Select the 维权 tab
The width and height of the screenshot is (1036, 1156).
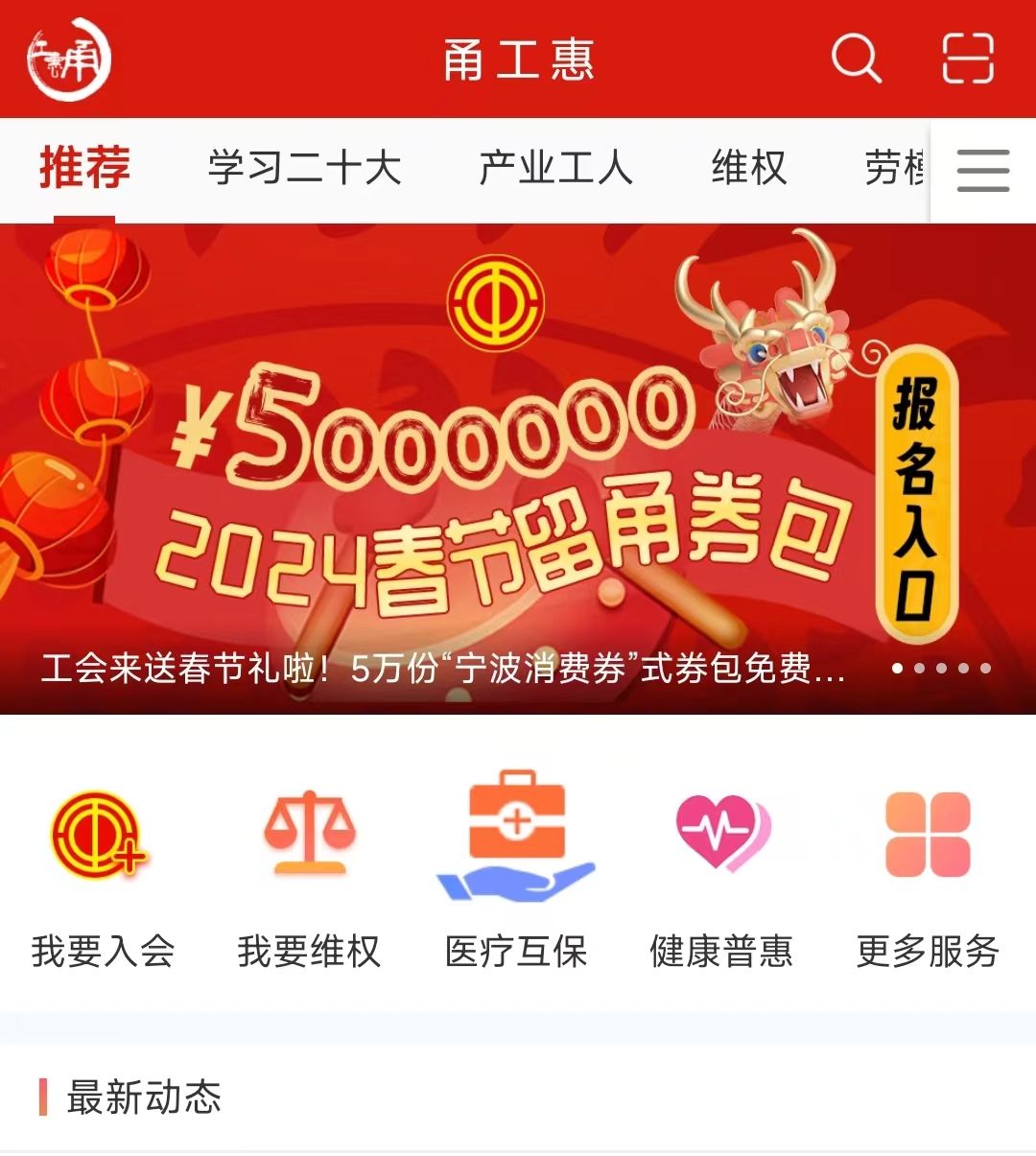pos(749,169)
